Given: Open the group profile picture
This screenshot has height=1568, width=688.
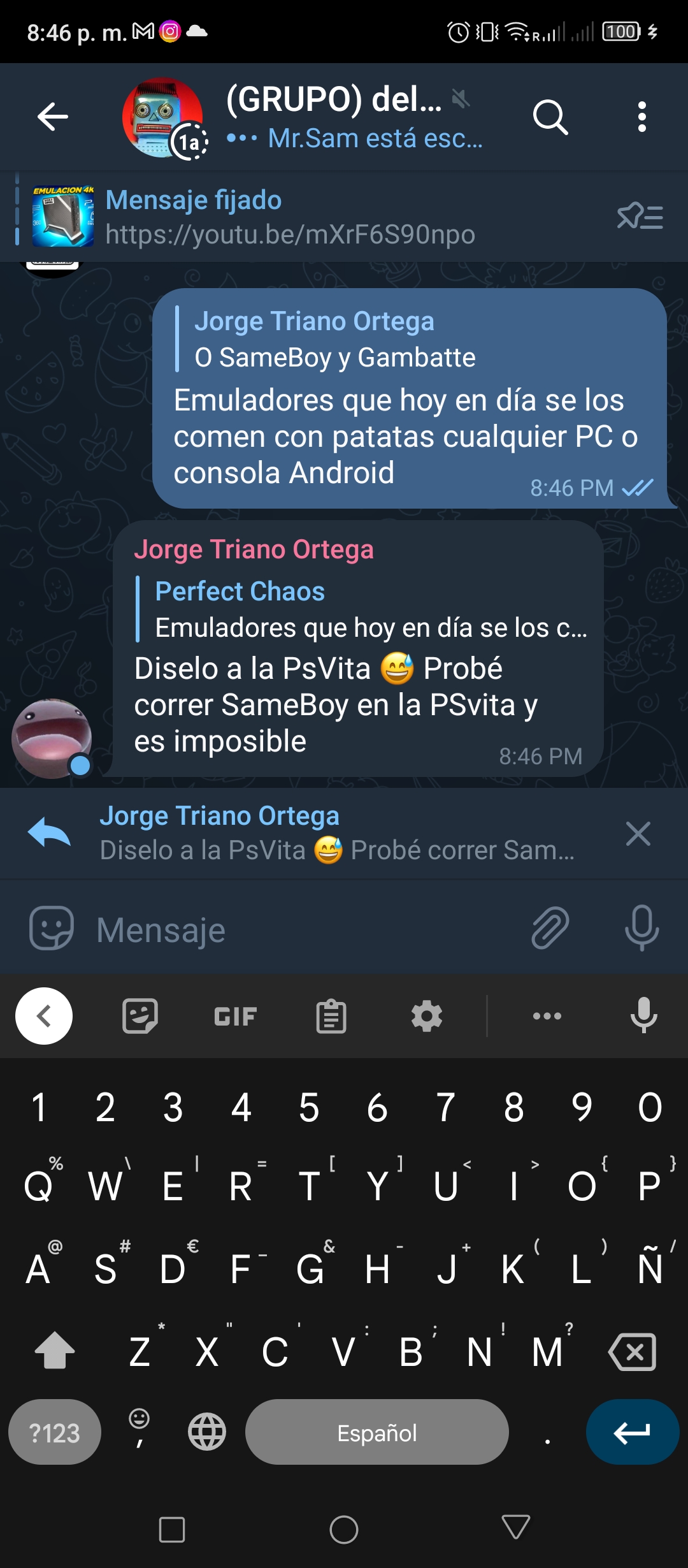Looking at the screenshot, I should tap(162, 117).
